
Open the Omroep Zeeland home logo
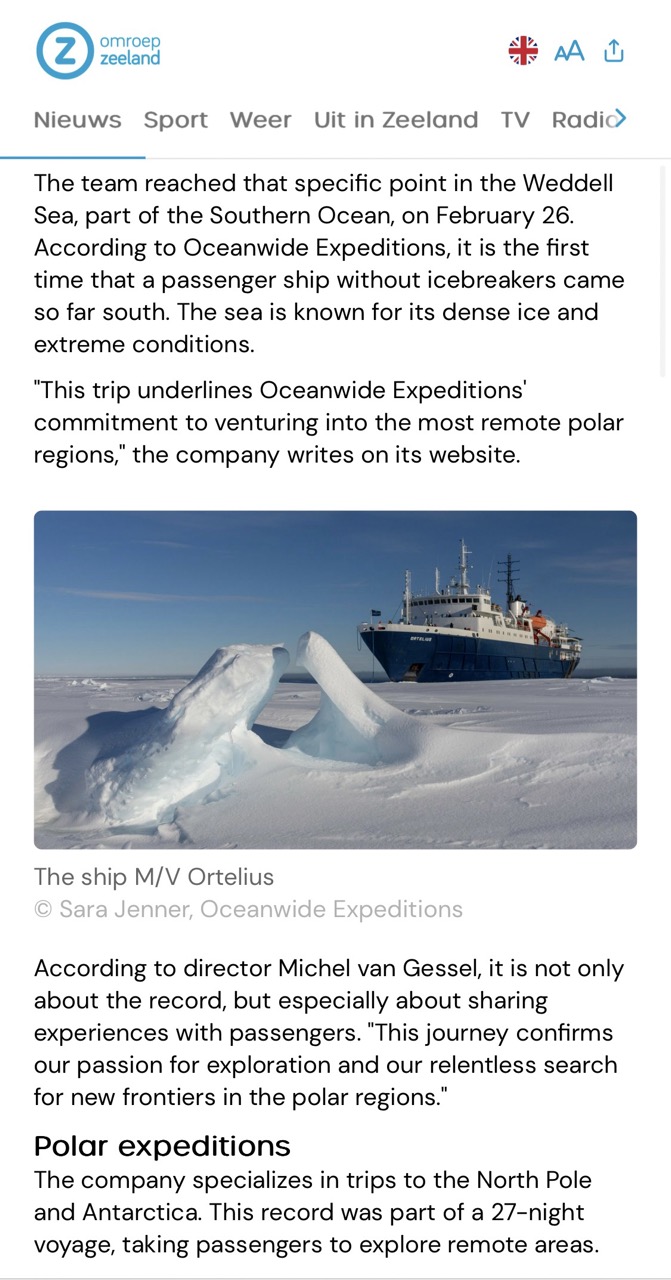[98, 50]
